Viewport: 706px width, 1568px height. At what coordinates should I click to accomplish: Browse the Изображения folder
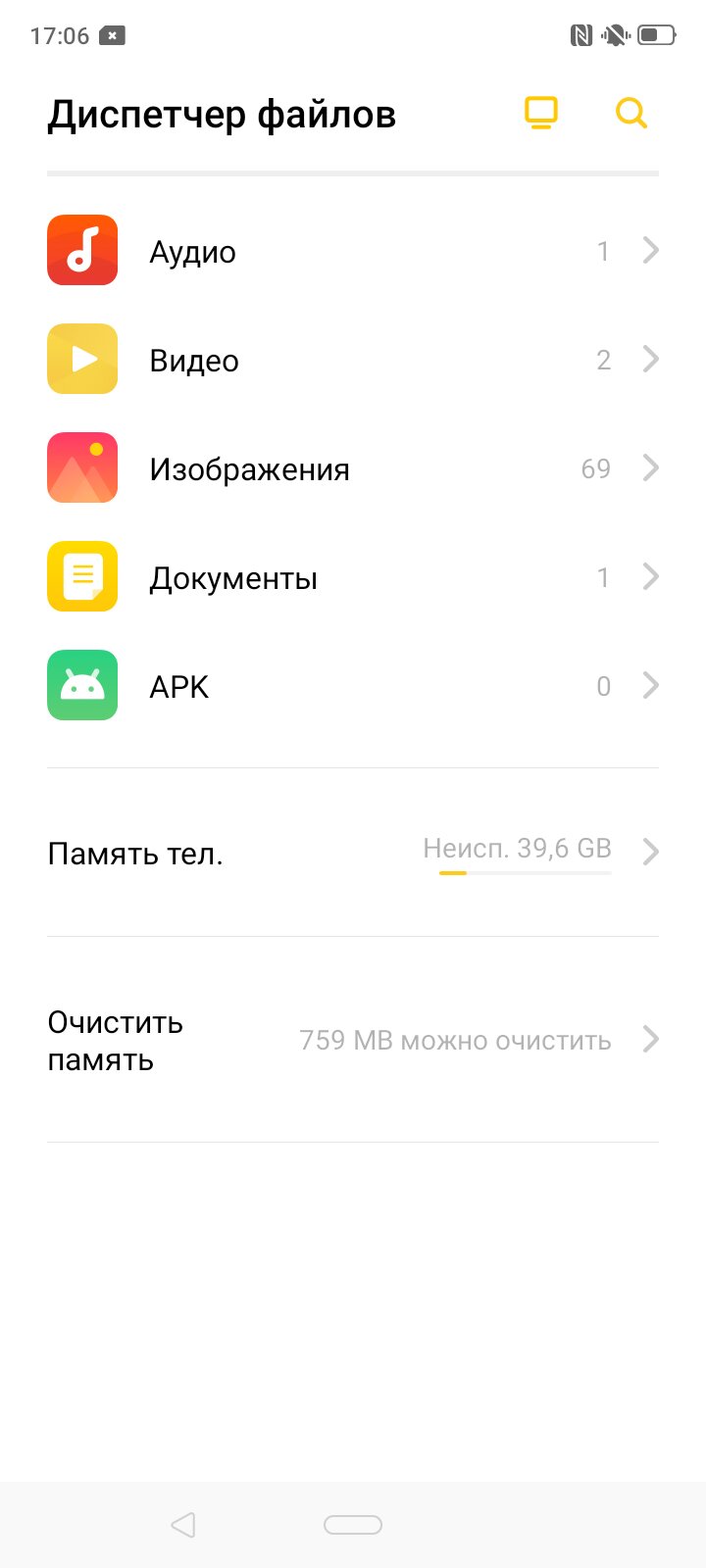tap(353, 468)
